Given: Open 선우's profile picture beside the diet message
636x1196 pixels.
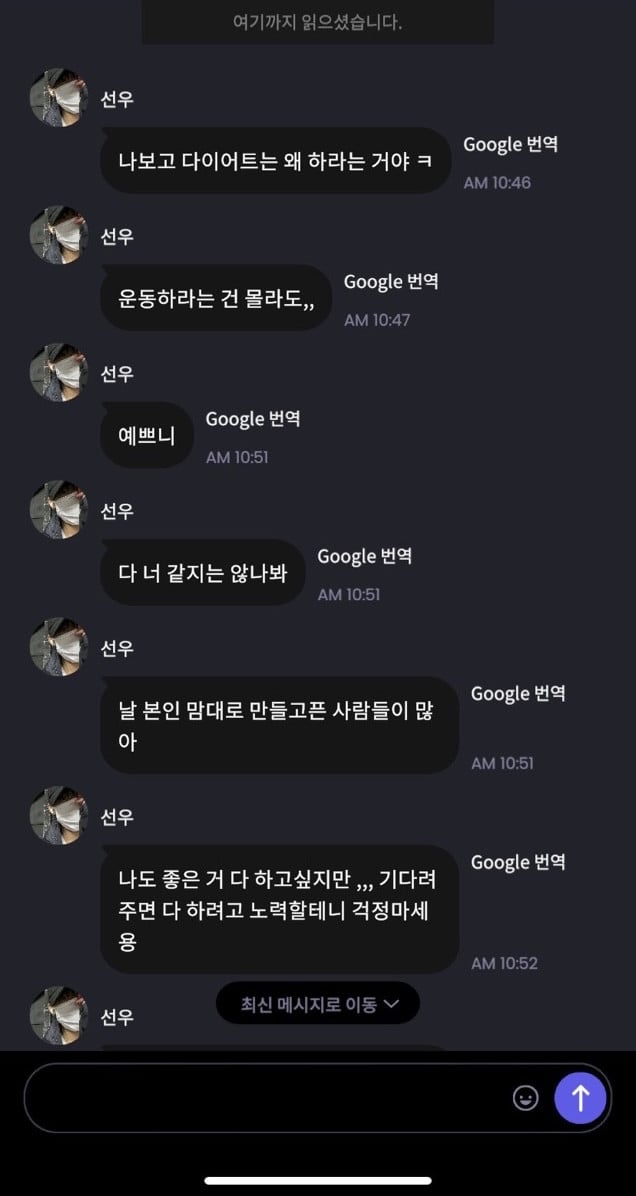Looking at the screenshot, I should click(59, 97).
